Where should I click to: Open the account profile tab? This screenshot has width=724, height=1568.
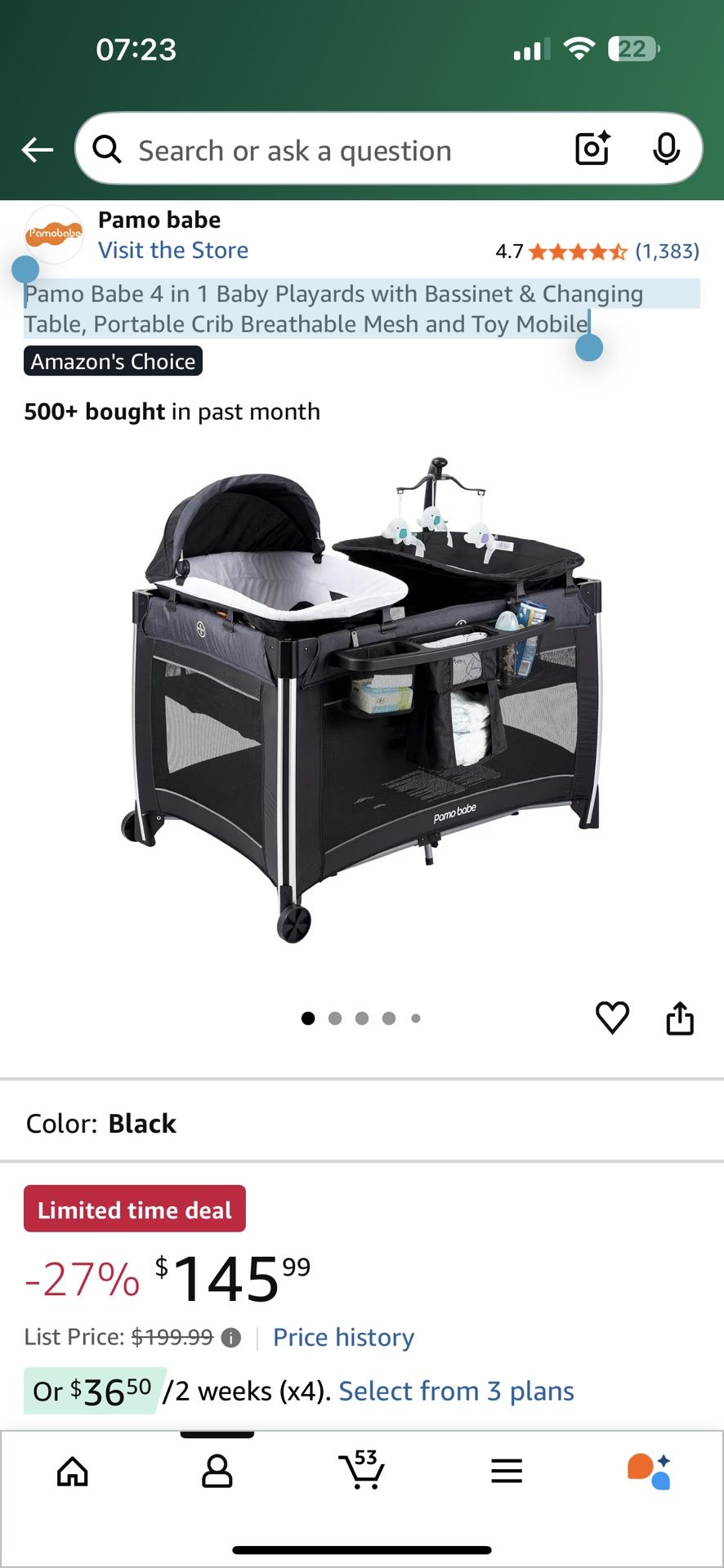point(217,1471)
